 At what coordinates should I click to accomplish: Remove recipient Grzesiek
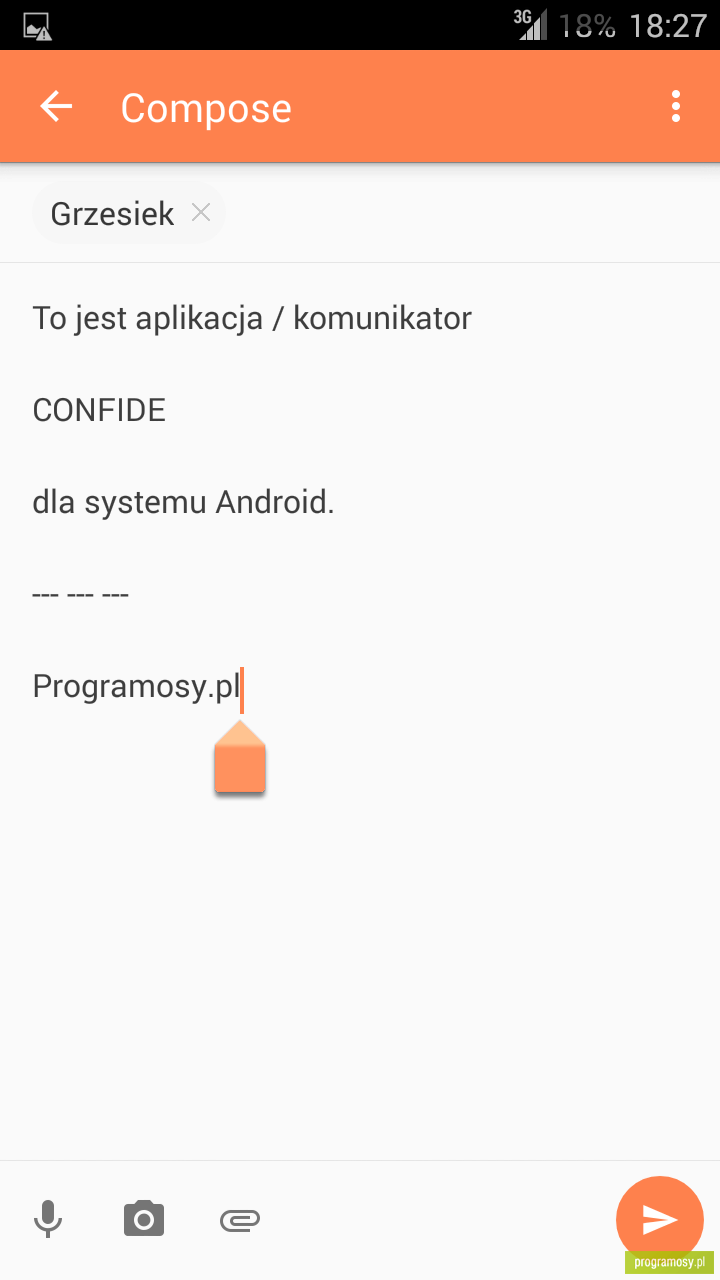coord(201,212)
